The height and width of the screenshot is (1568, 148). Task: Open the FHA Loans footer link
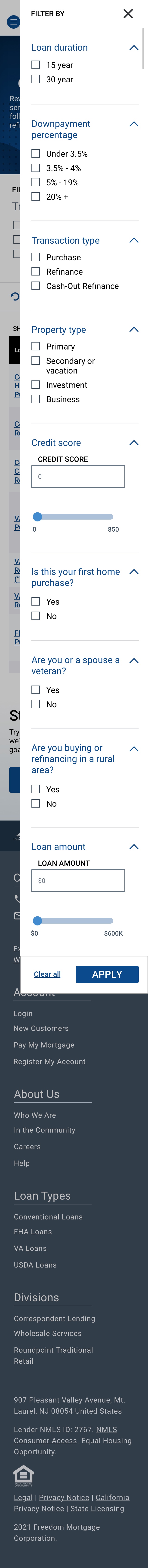tap(33, 1231)
